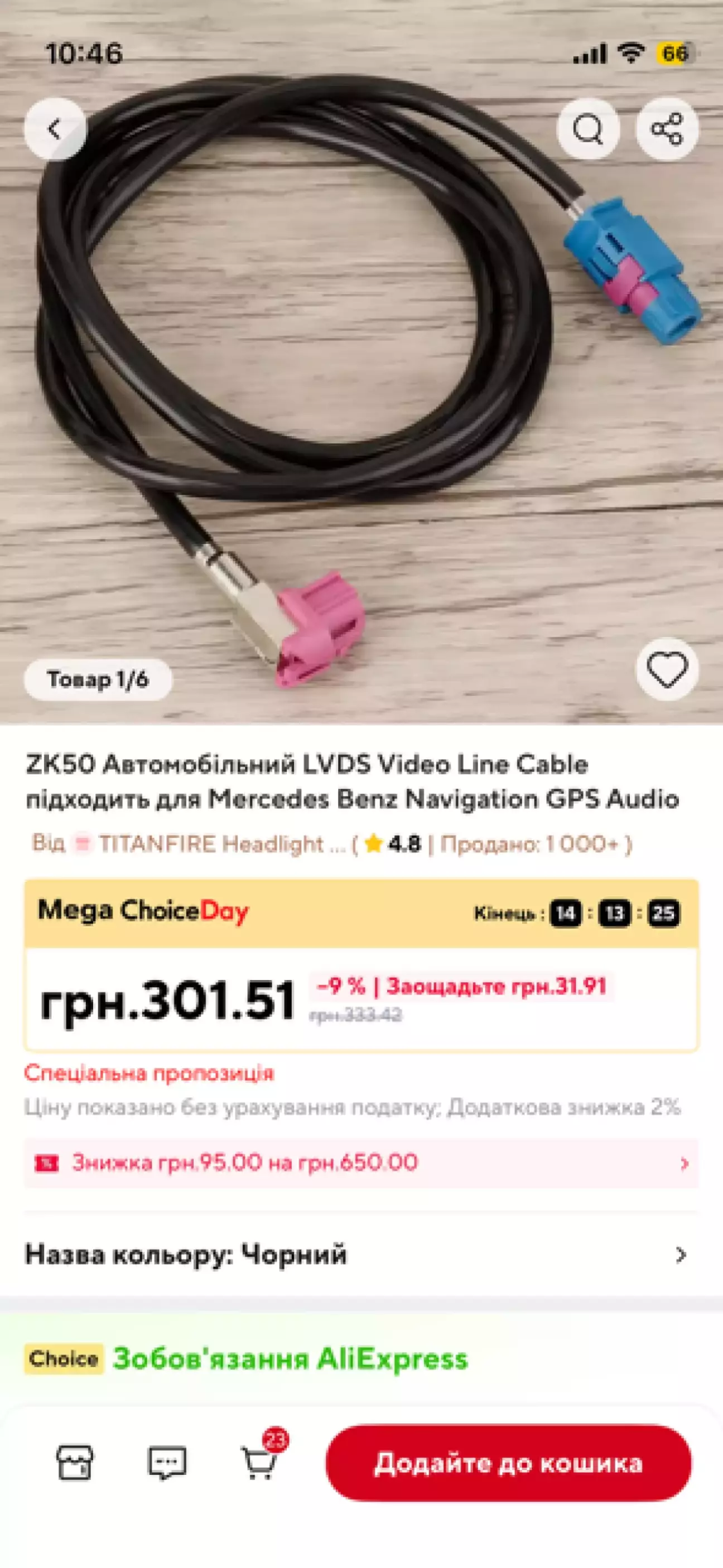Tap Додайте до кошика button

(508, 1462)
